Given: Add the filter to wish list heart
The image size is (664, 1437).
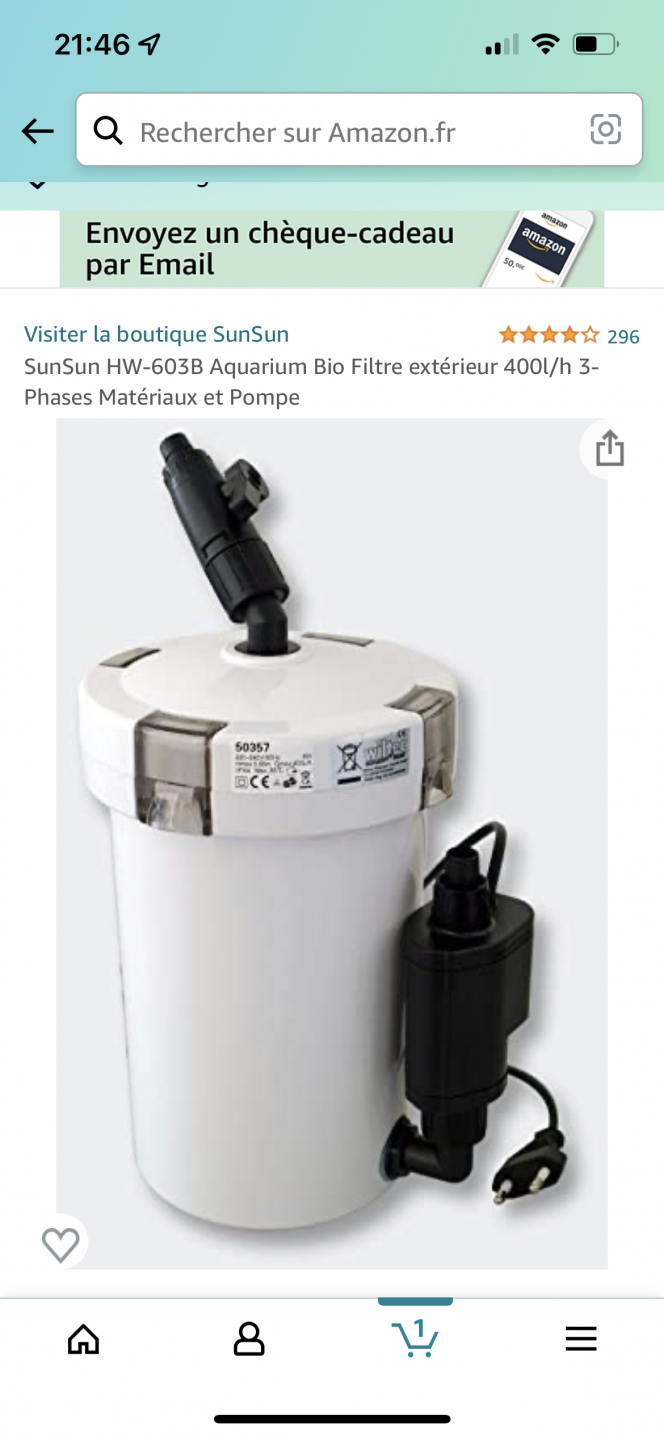Looking at the screenshot, I should [61, 1244].
